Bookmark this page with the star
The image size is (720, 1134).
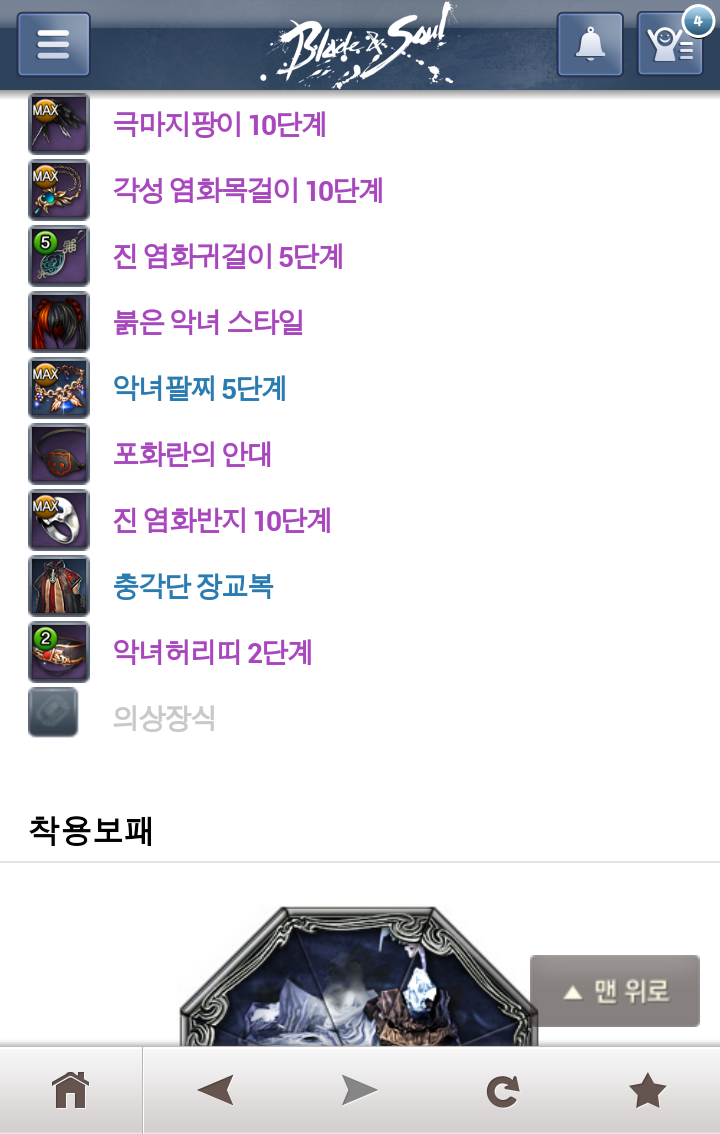pos(647,1090)
